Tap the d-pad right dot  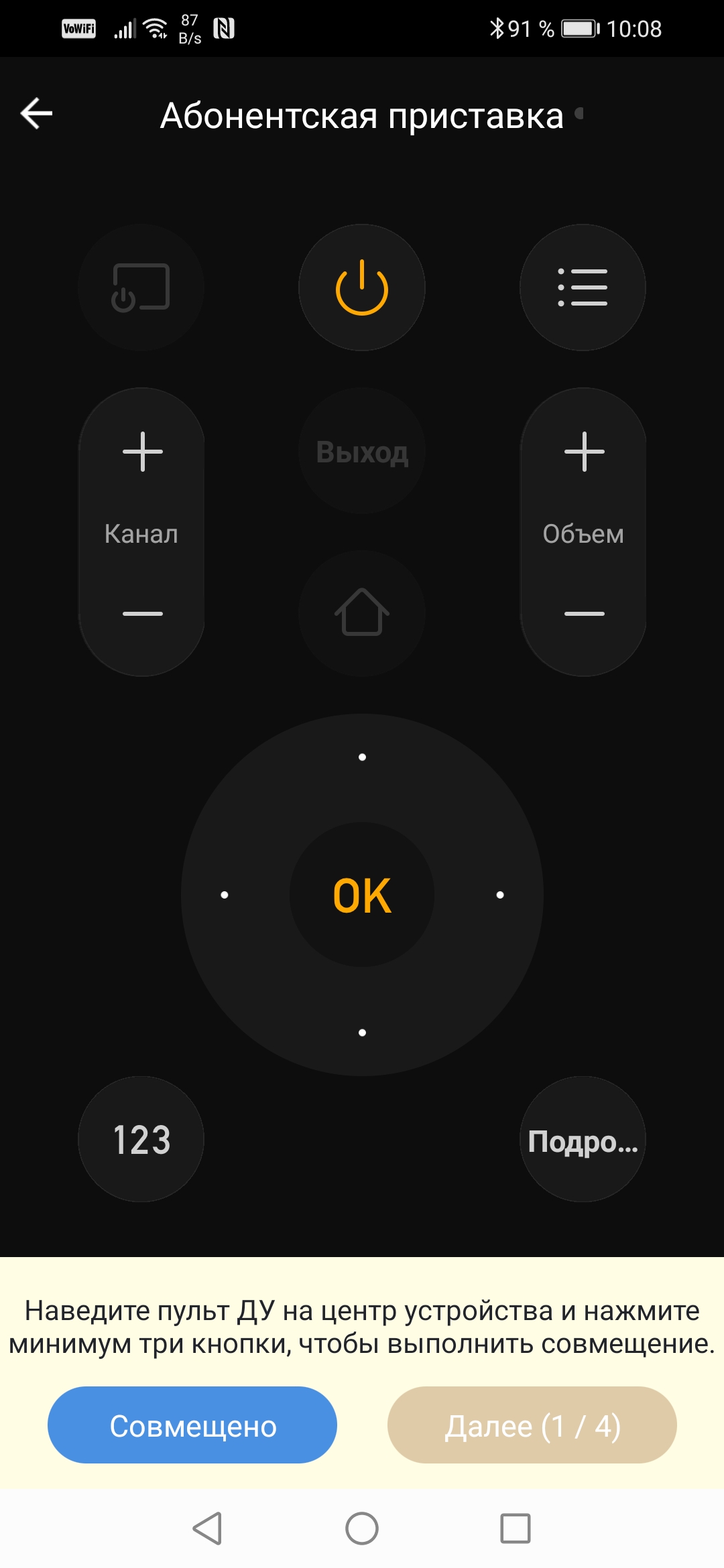point(500,895)
